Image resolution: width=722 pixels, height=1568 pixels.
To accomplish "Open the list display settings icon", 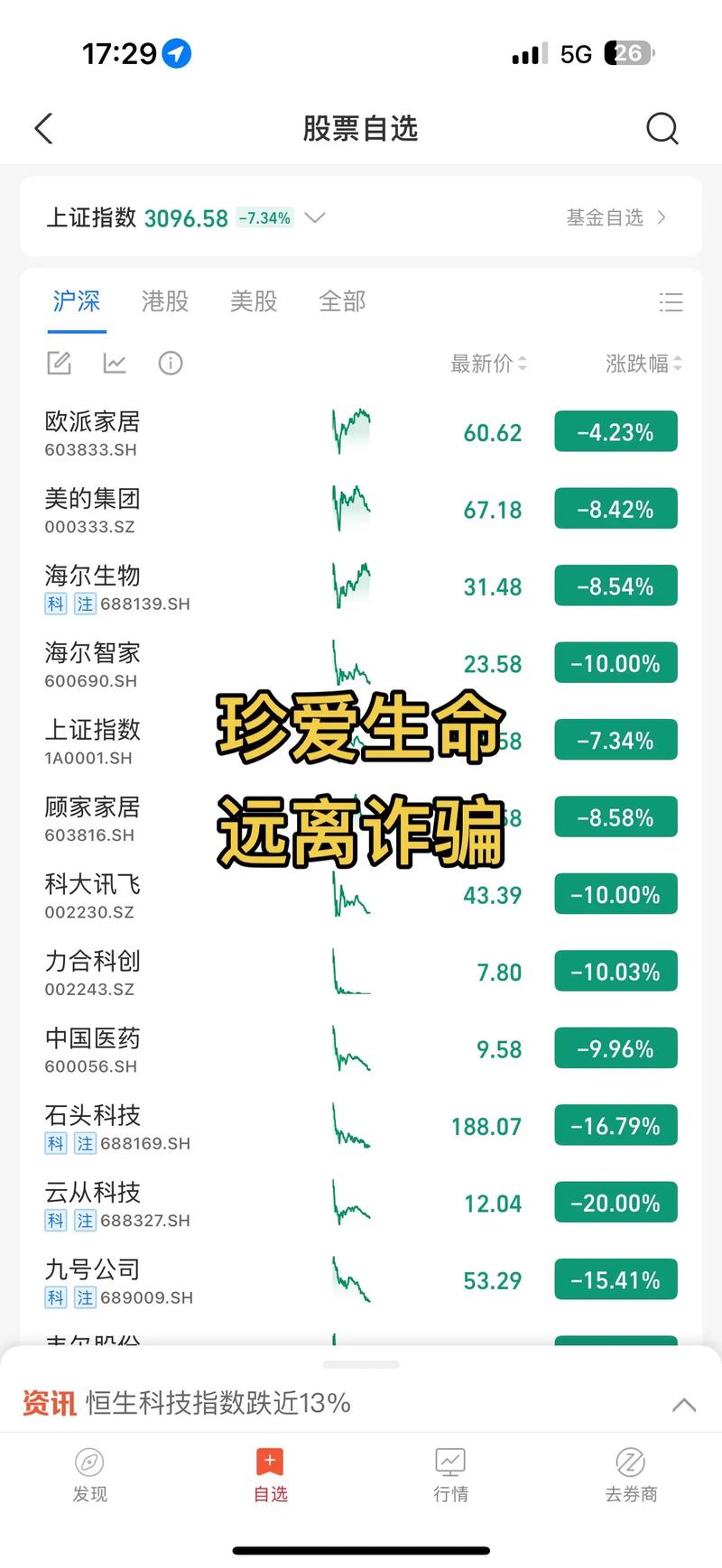I will pos(671,302).
